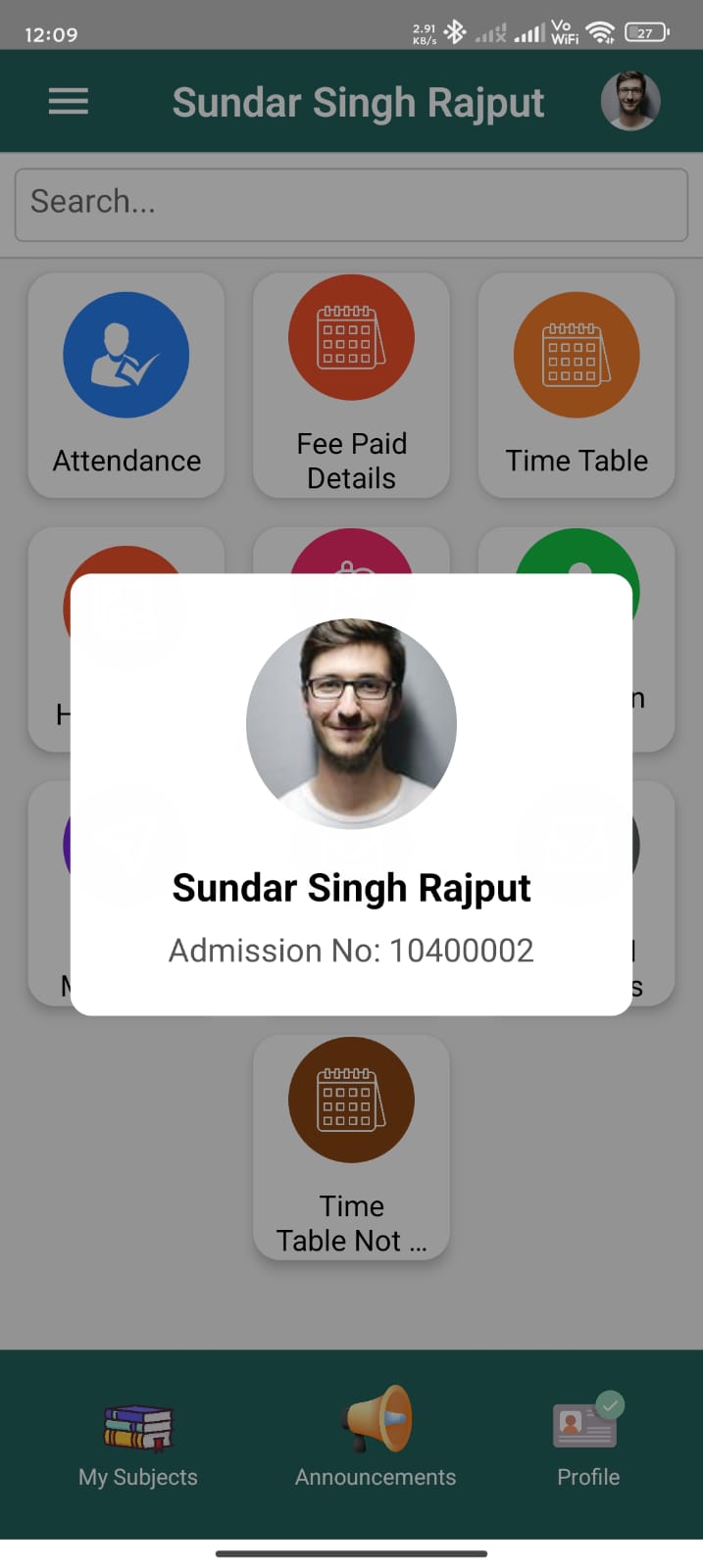The height and width of the screenshot is (1568, 703).
Task: Open the orange Time Table tile
Action: [x=577, y=385]
